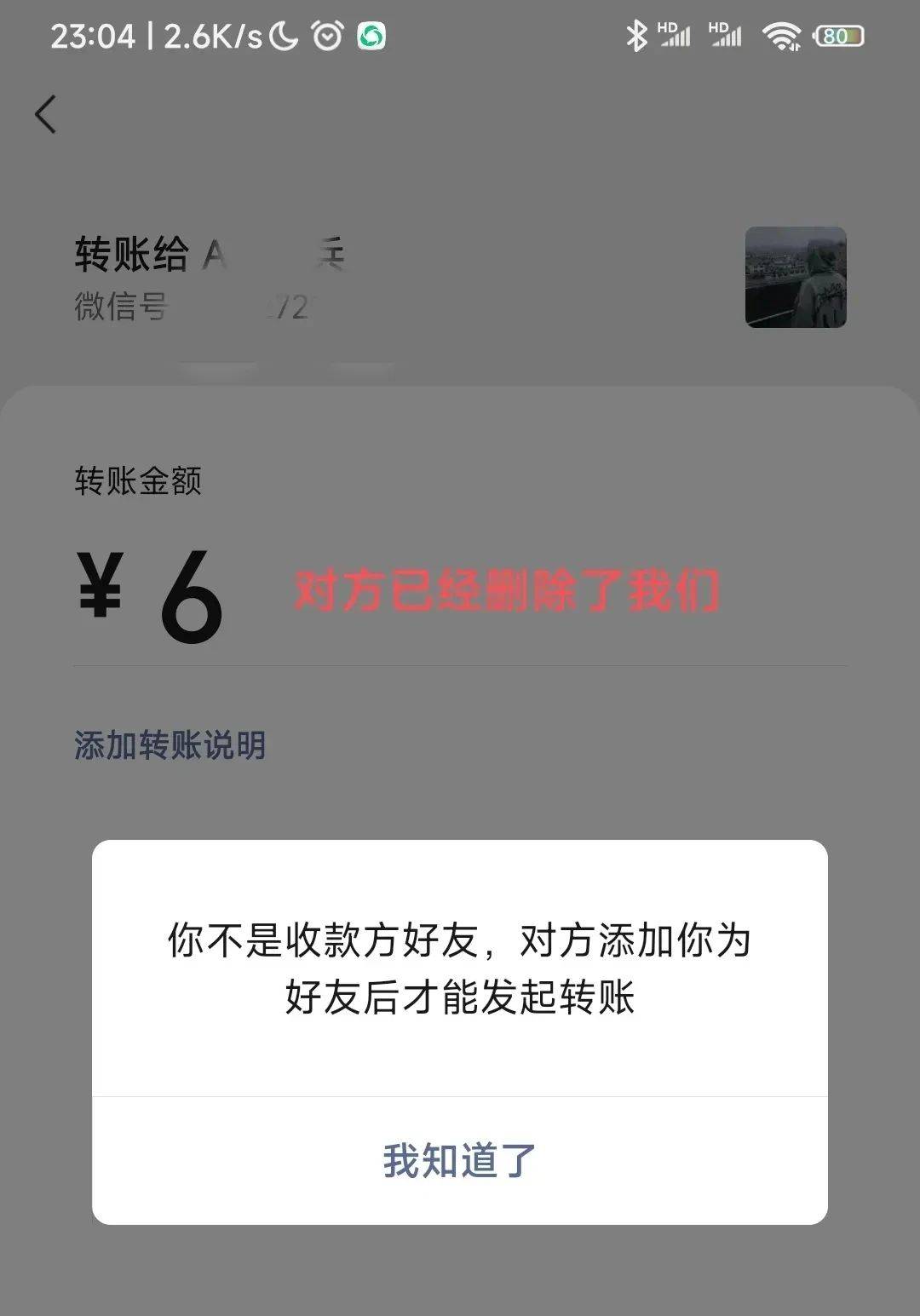
Task: Tap the first HD VoLTE indicator
Action: point(666,28)
